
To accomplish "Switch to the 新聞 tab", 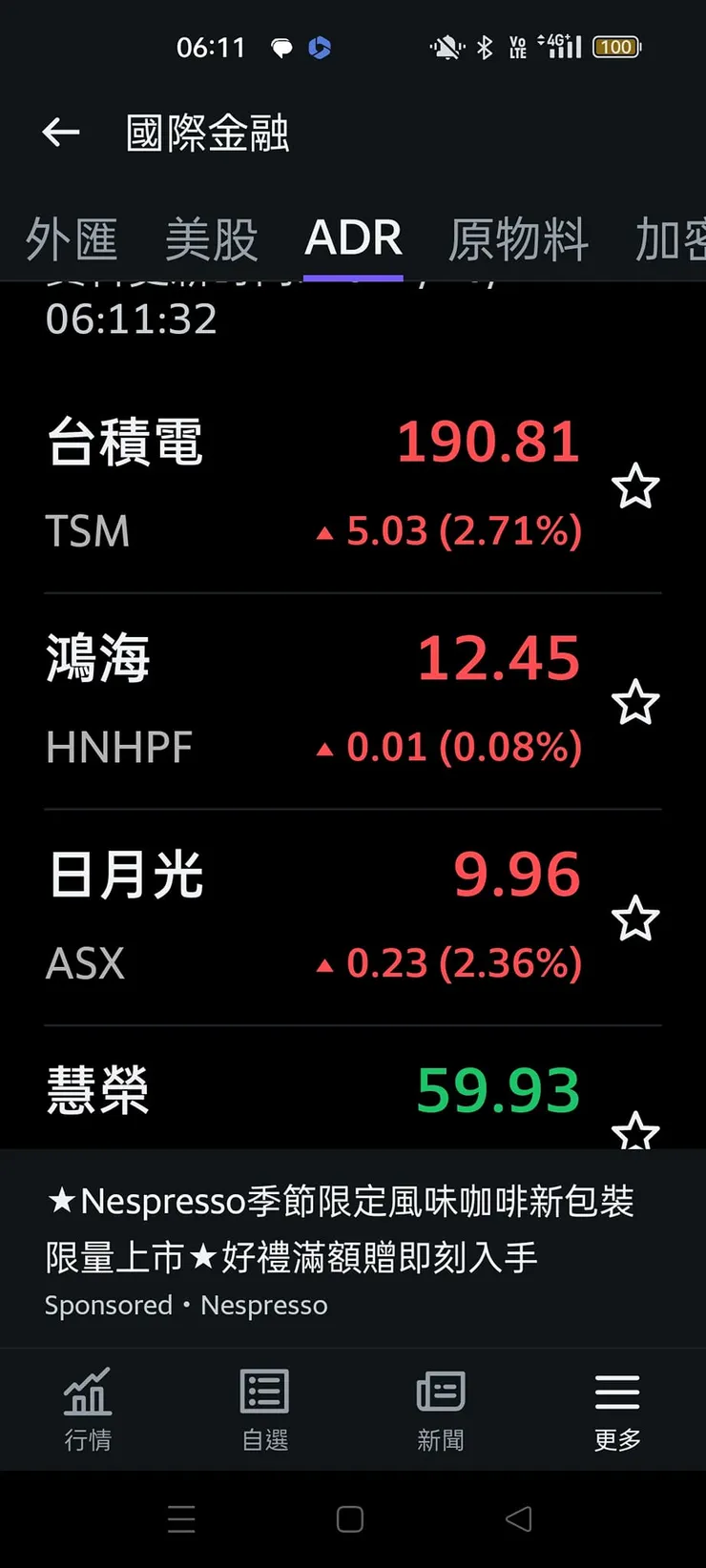I will (x=441, y=1410).
